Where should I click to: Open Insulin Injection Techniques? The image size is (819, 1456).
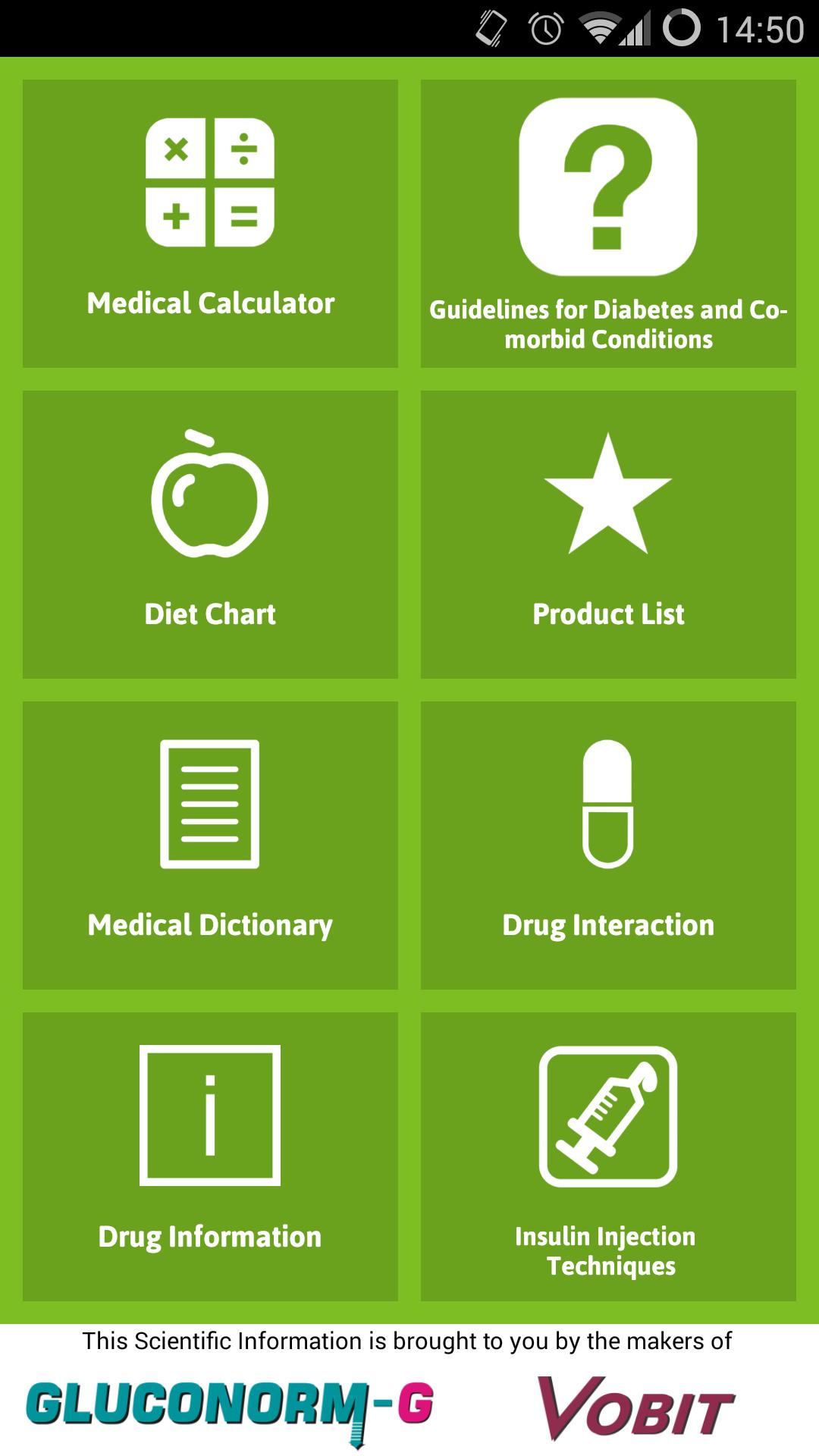[608, 1156]
